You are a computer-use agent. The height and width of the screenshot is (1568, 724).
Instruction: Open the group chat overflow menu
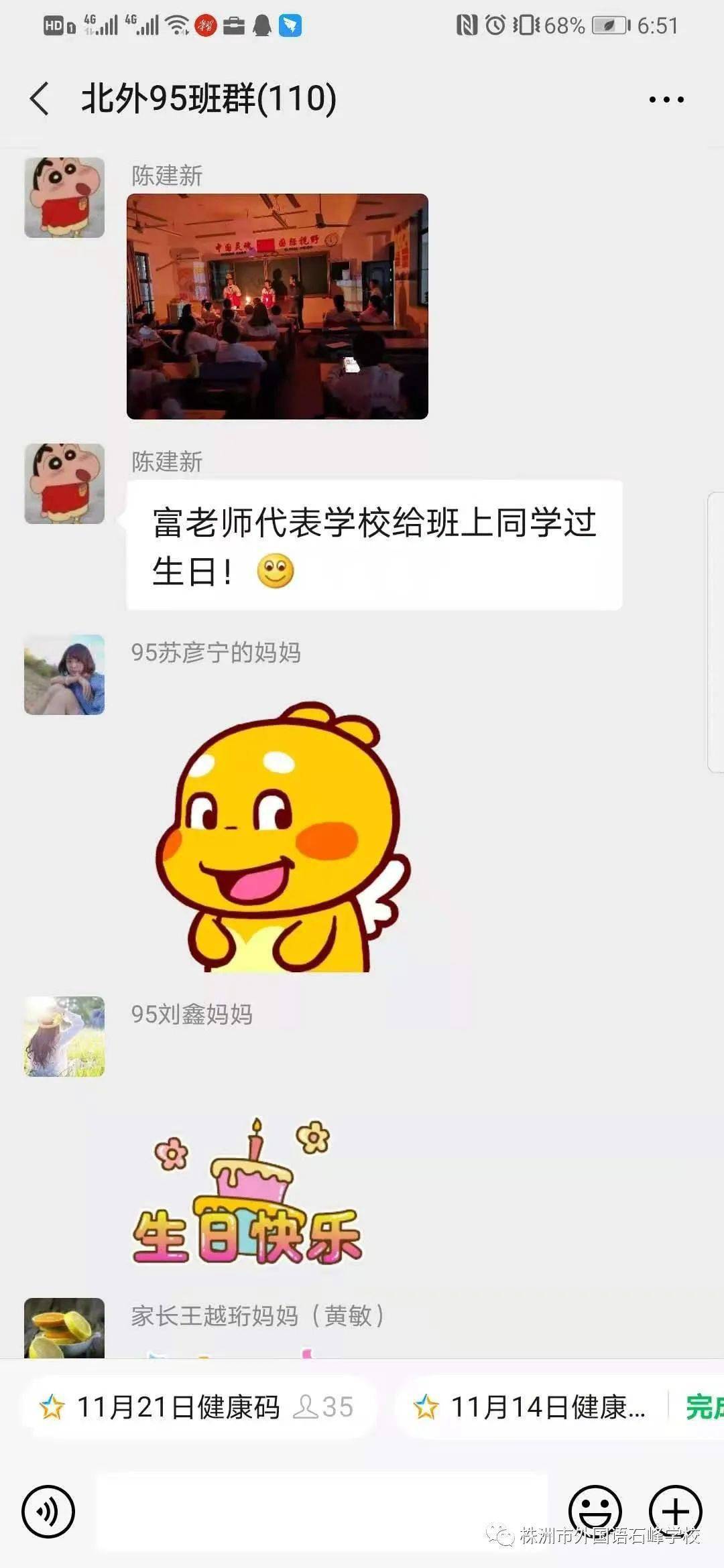click(x=666, y=100)
